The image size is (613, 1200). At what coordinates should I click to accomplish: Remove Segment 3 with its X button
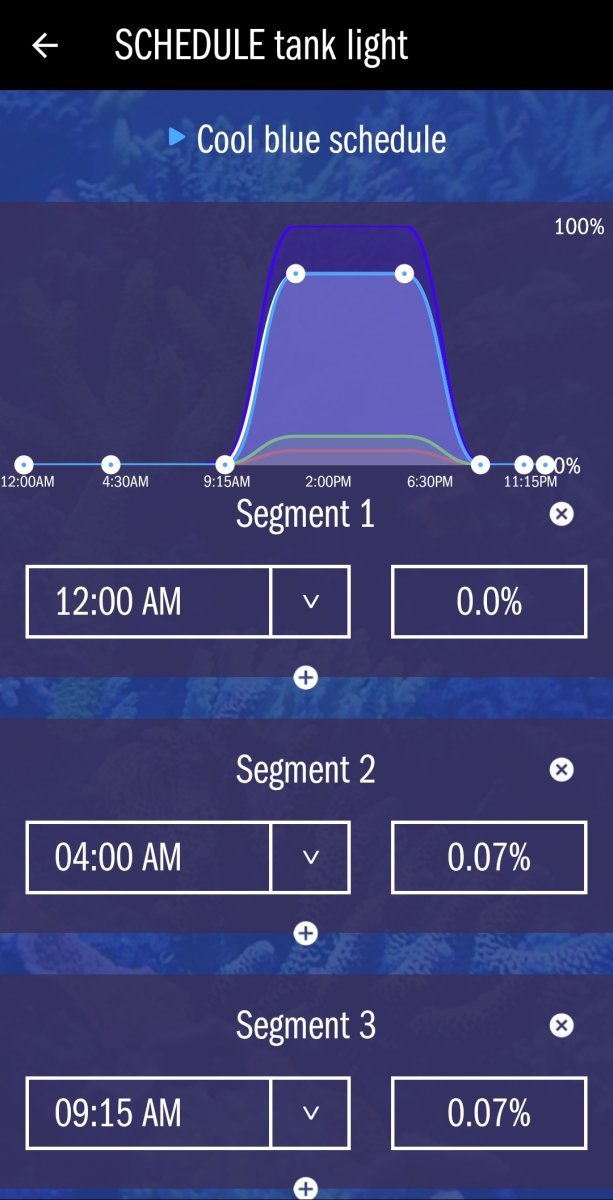click(562, 1026)
